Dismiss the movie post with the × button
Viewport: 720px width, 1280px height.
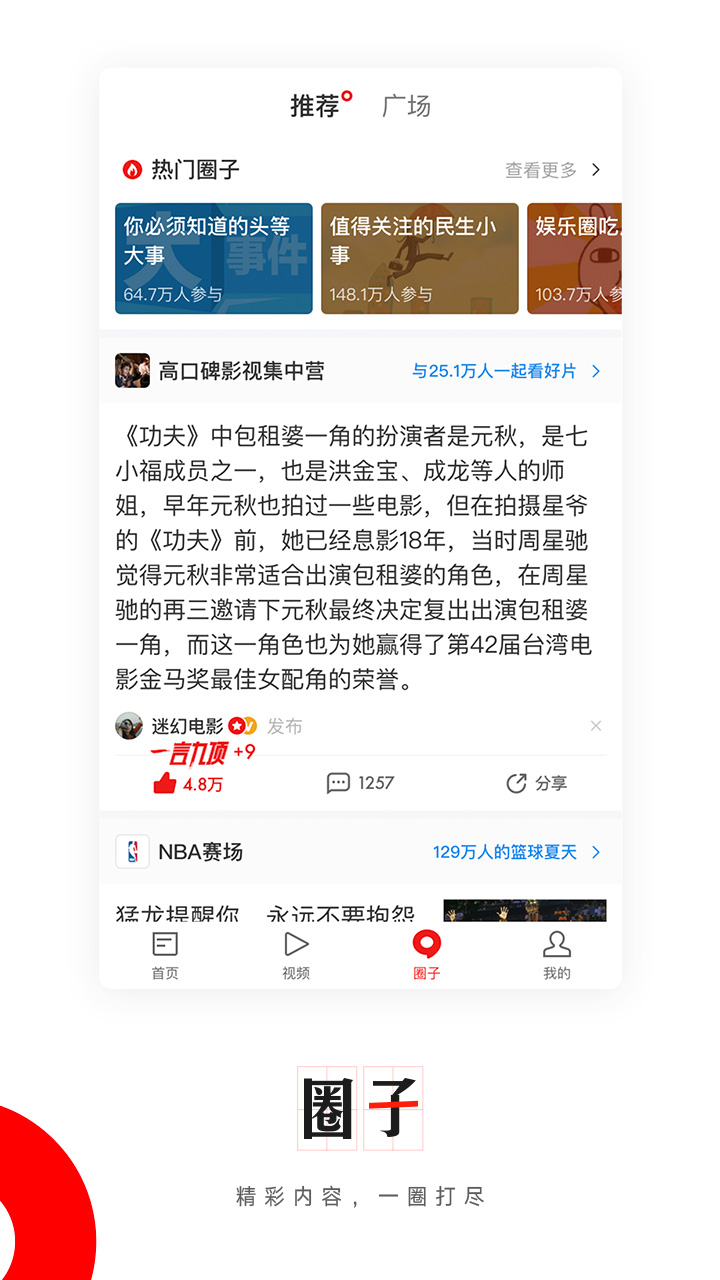tap(596, 726)
